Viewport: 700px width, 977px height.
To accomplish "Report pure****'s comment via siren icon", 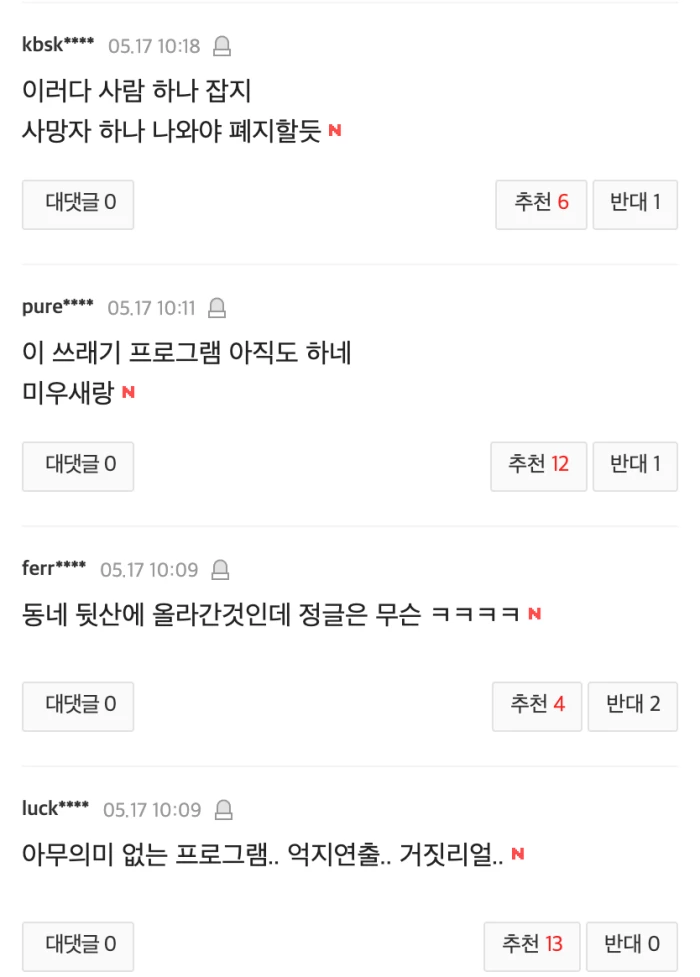I will click(x=217, y=308).
